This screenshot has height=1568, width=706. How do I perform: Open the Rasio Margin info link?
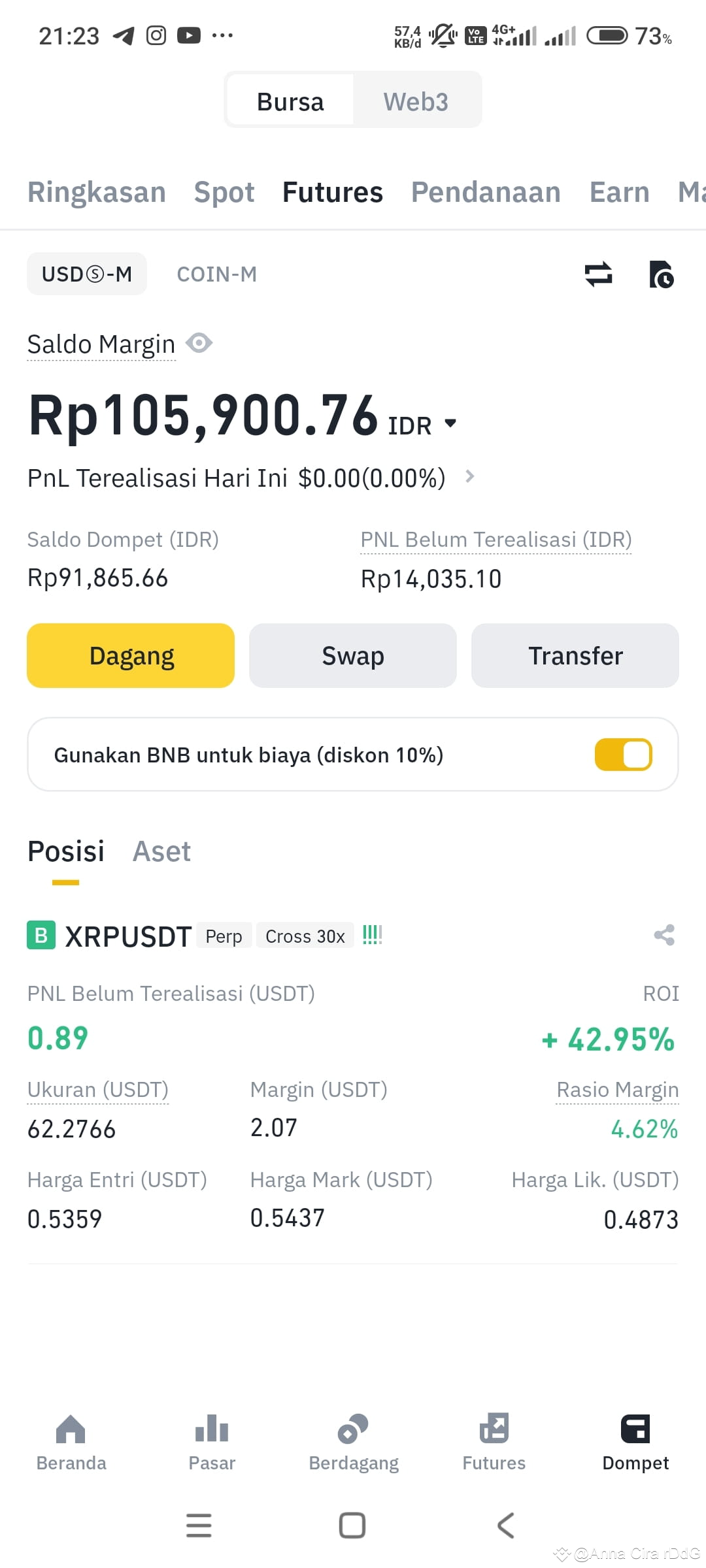(x=616, y=1089)
